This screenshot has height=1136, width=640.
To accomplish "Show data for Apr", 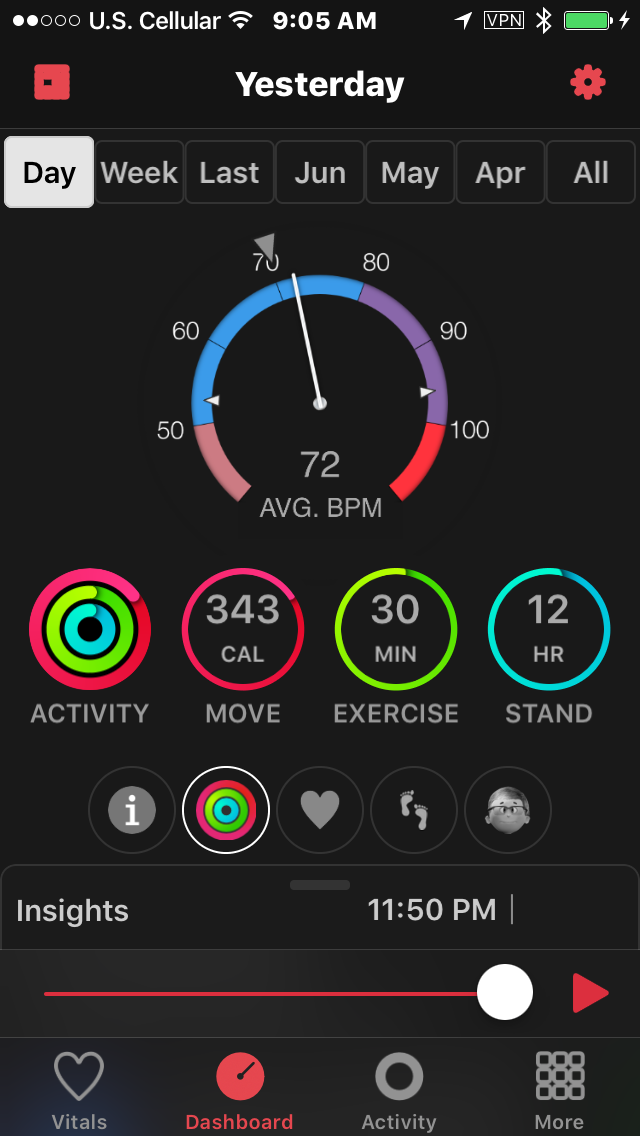I will coord(500,173).
